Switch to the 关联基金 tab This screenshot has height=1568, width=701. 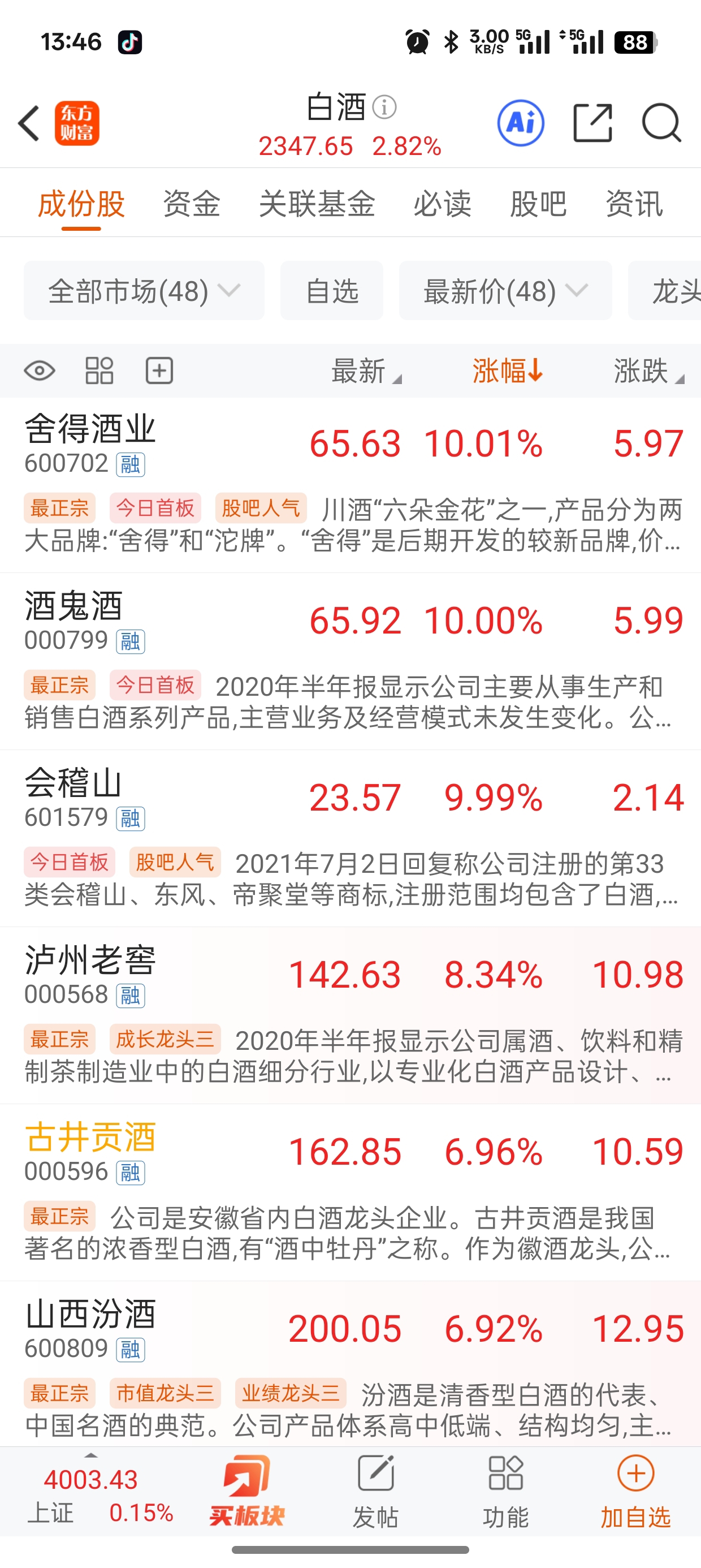click(317, 203)
